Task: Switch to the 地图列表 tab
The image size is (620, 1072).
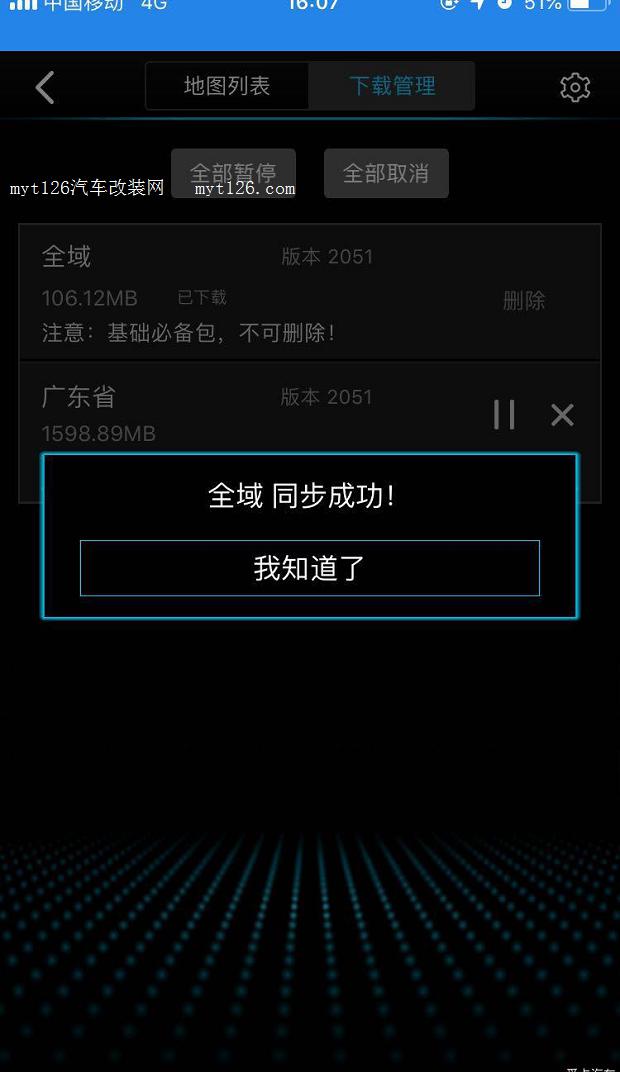Action: (x=227, y=86)
